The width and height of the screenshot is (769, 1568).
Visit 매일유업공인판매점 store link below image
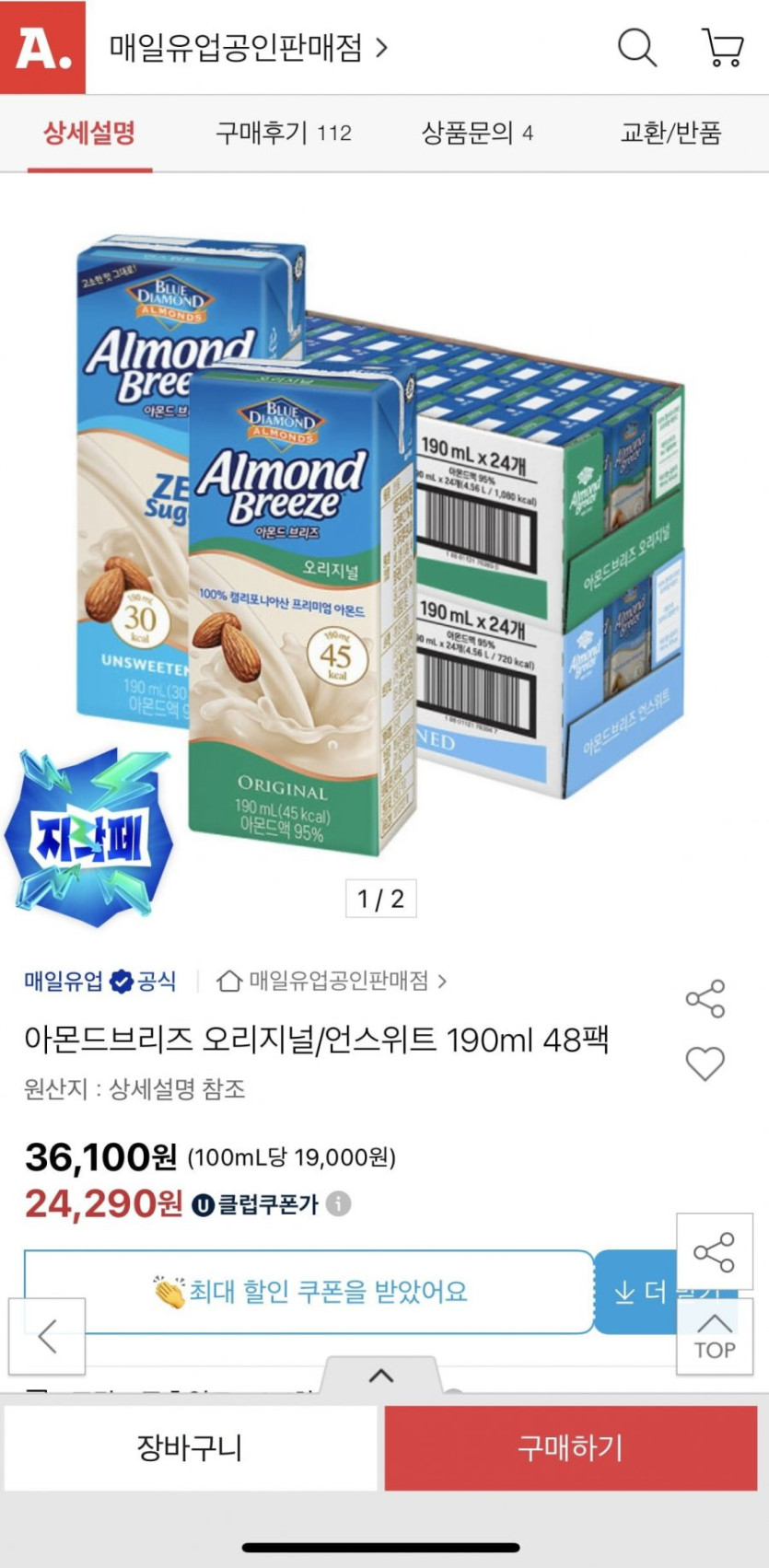click(x=332, y=981)
